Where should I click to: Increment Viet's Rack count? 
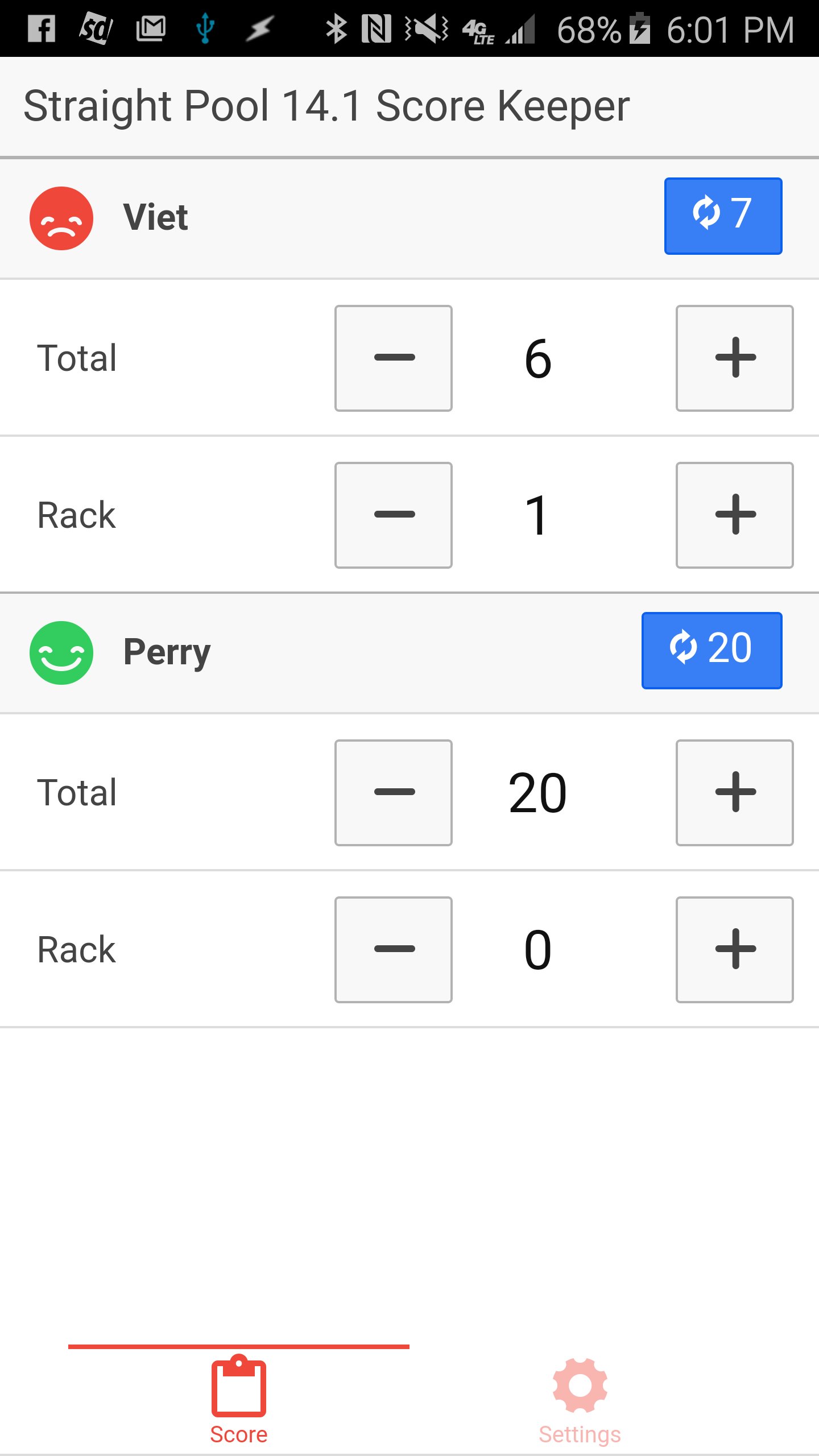tap(734, 514)
